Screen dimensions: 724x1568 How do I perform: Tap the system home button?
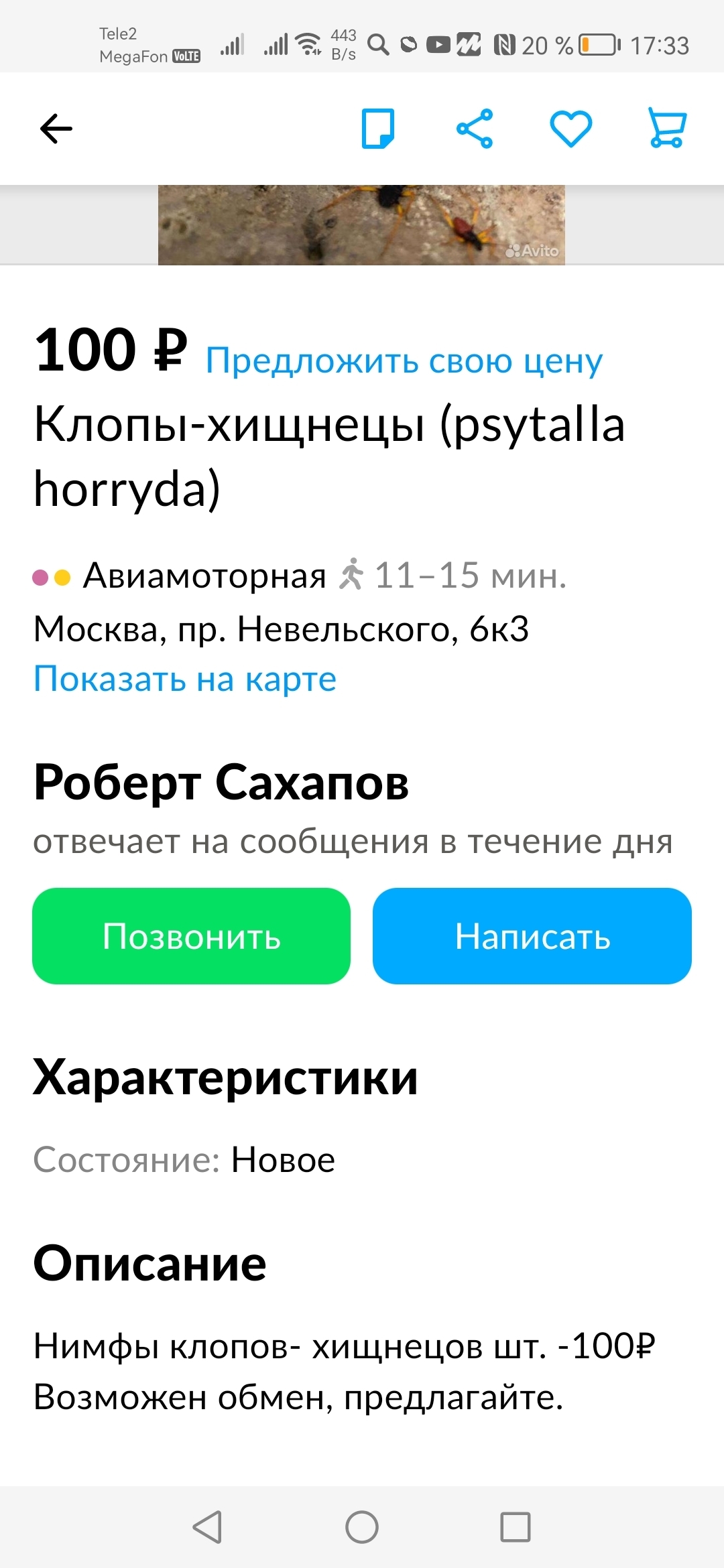click(x=362, y=1527)
